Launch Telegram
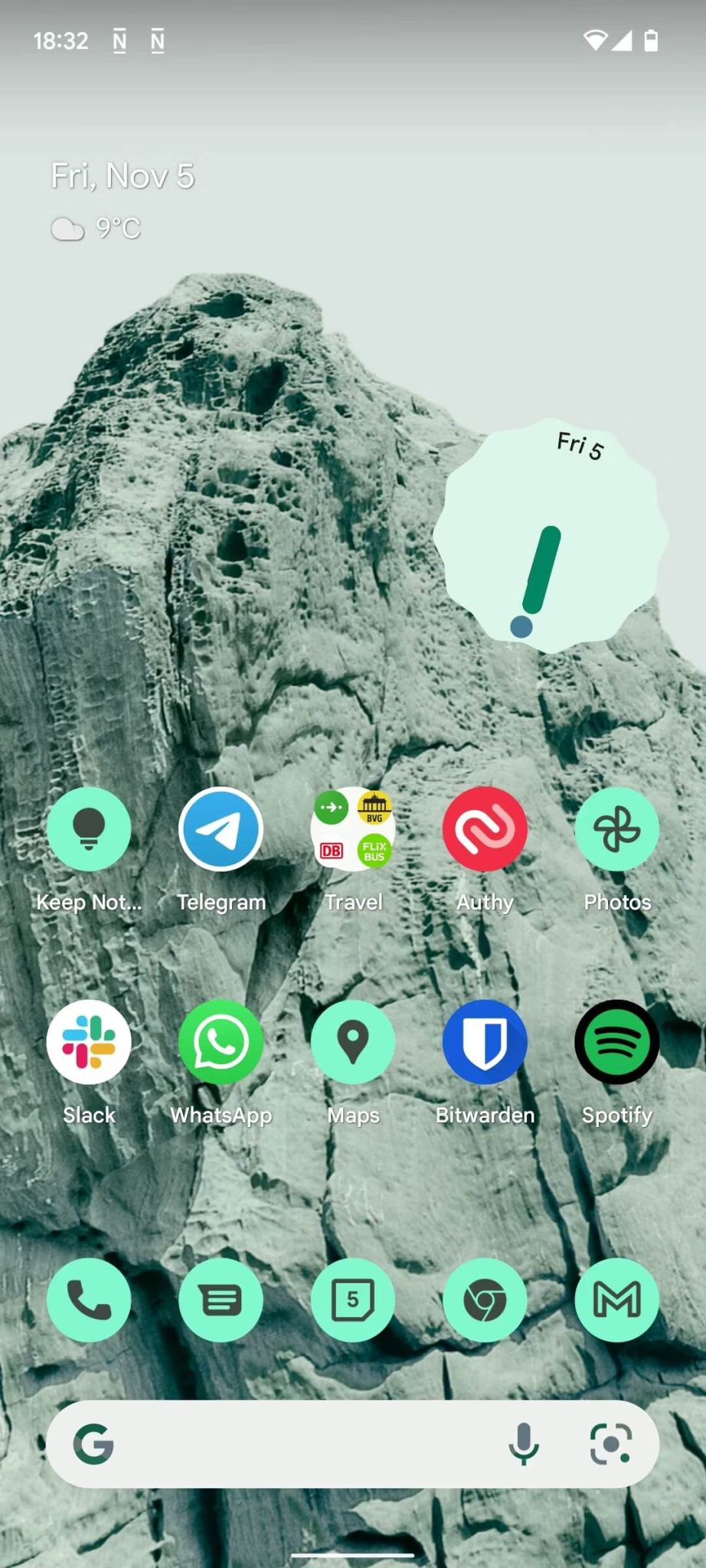This screenshot has height=1568, width=706. point(221,829)
